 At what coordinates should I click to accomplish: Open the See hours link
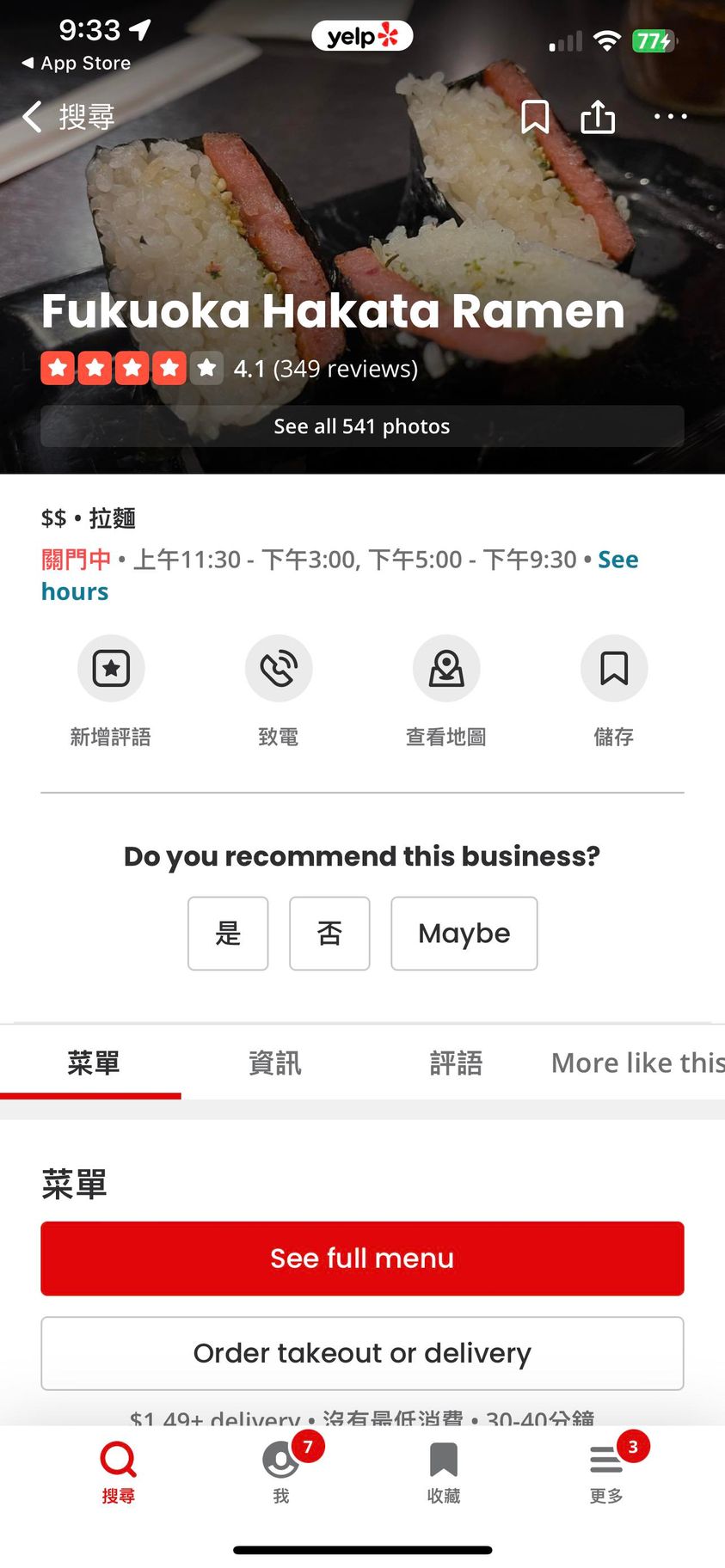[x=75, y=592]
